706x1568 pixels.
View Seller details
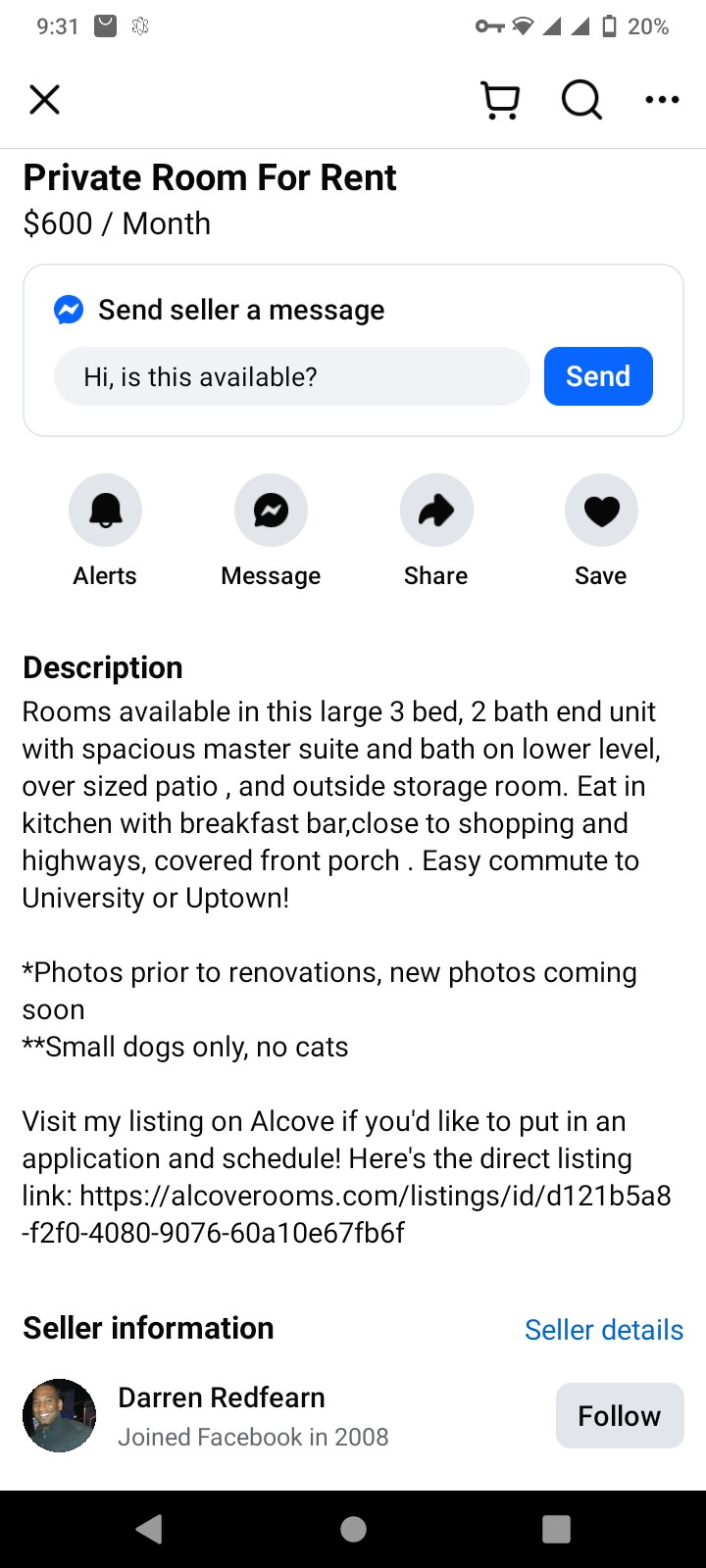(603, 1330)
